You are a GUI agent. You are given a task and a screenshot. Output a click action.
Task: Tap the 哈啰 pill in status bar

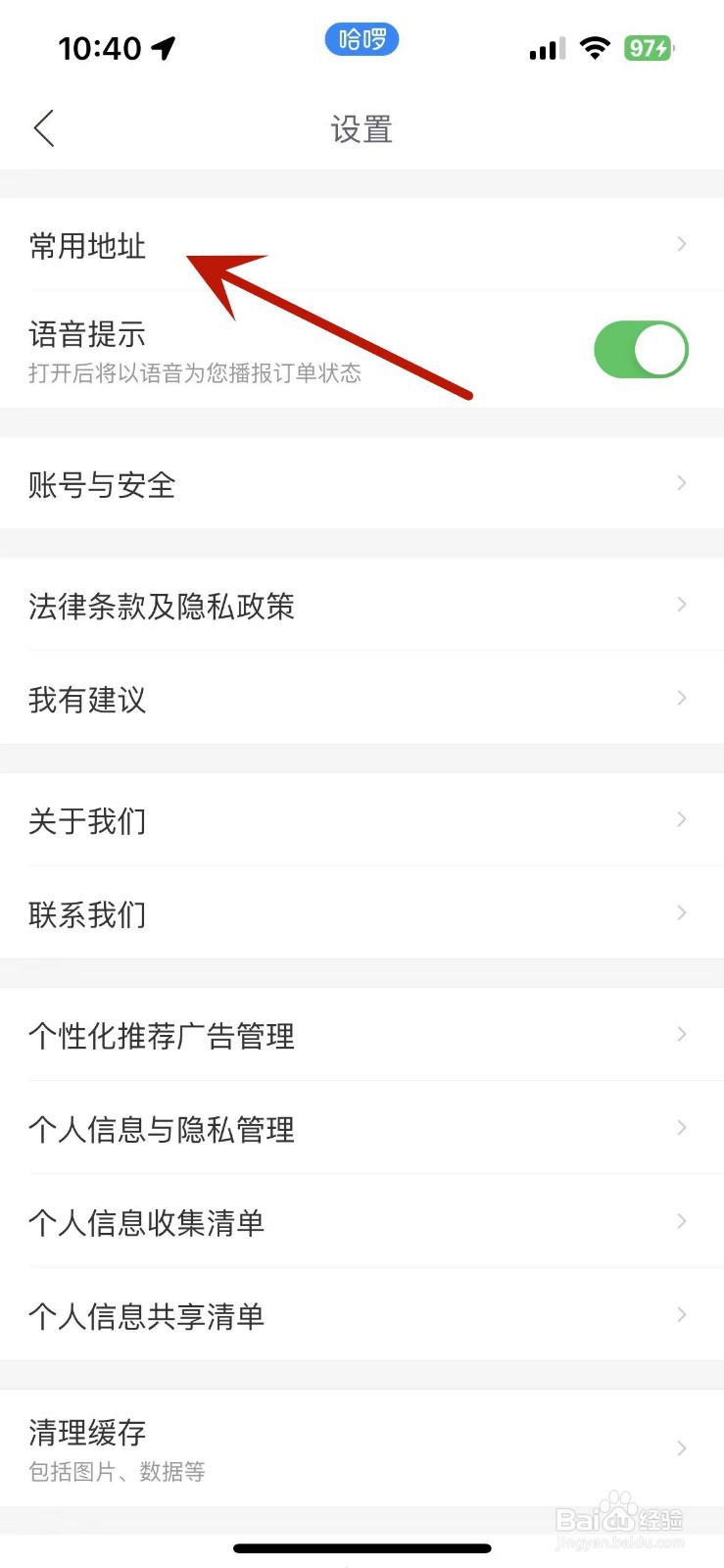point(362,39)
